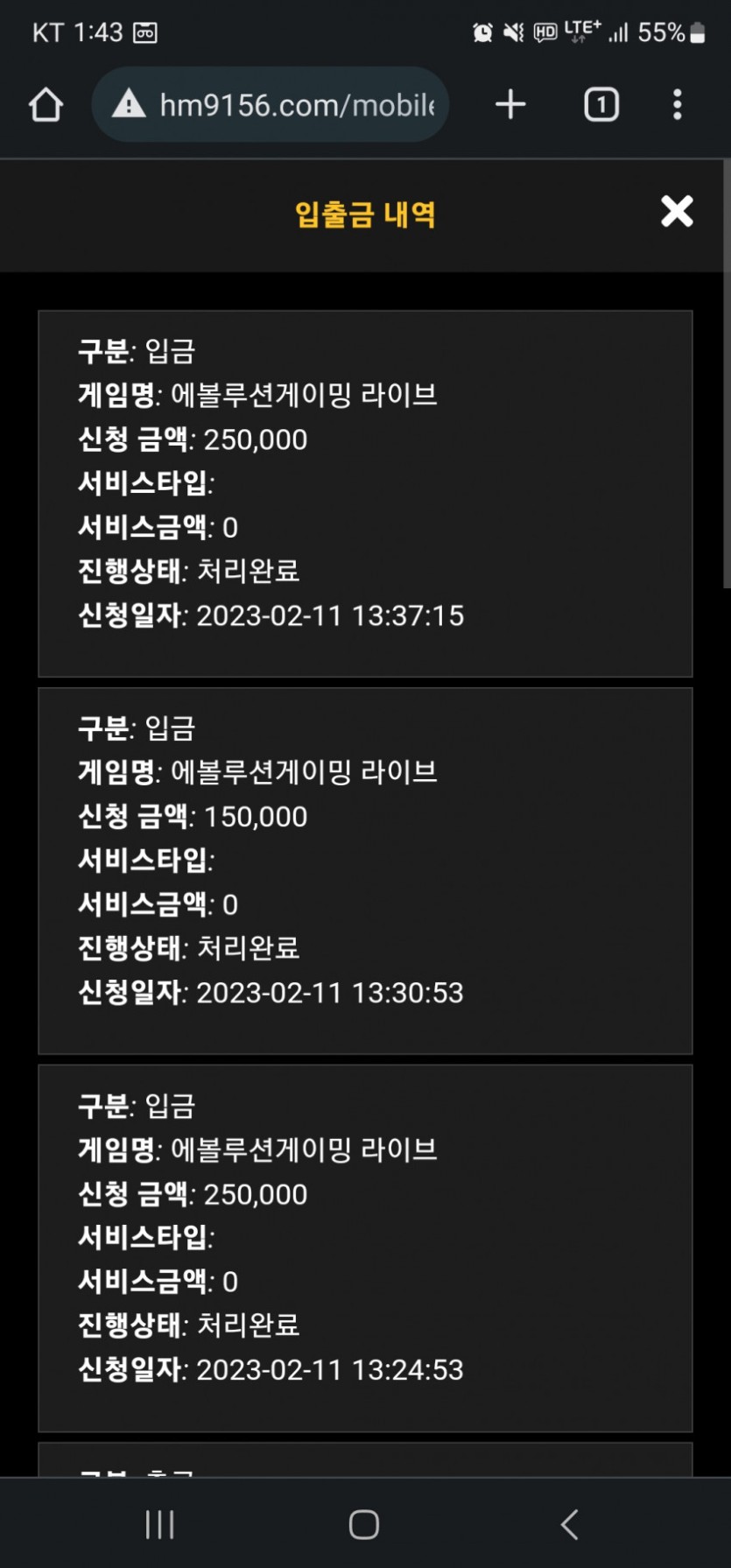731x1568 pixels.
Task: Close the 입출금 내역 panel
Action: click(677, 211)
